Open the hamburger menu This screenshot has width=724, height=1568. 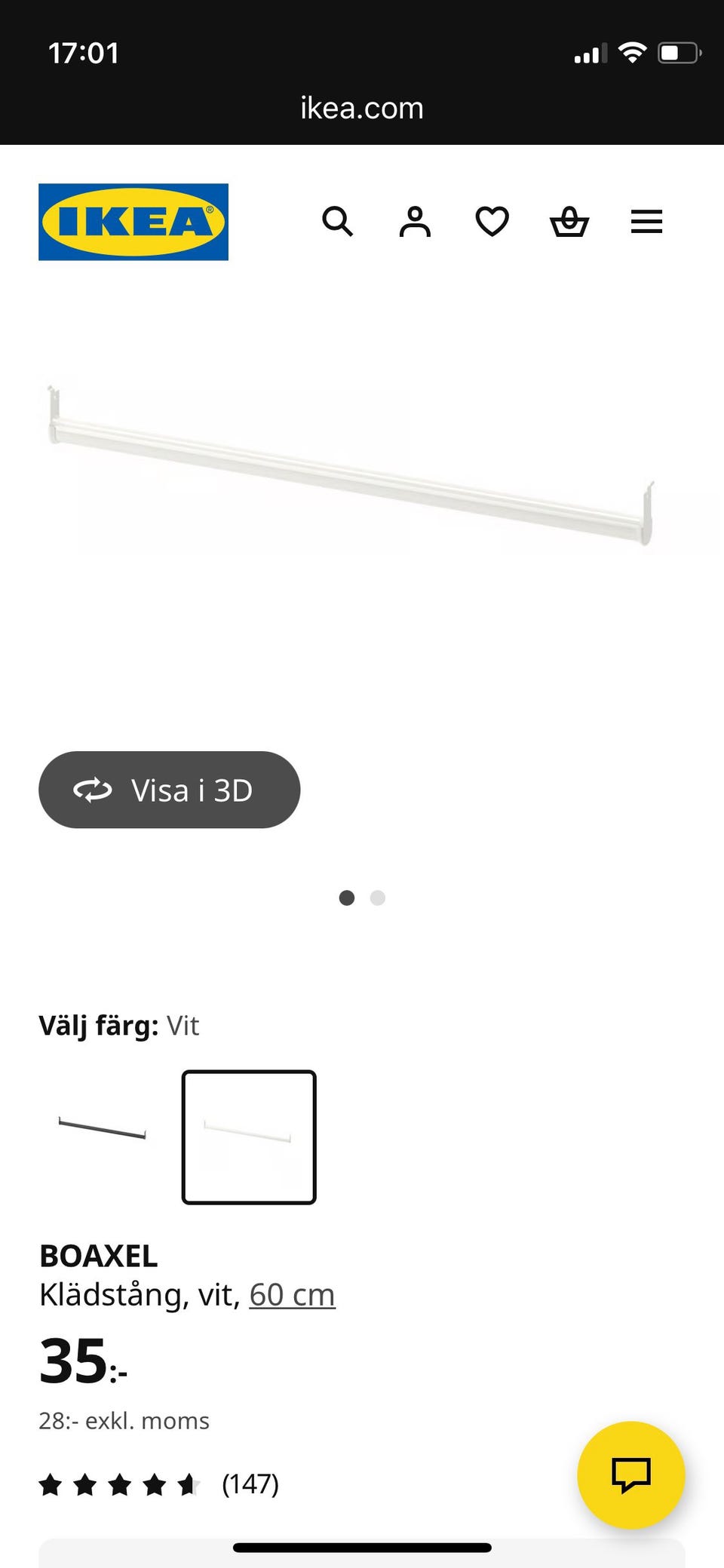[646, 222]
